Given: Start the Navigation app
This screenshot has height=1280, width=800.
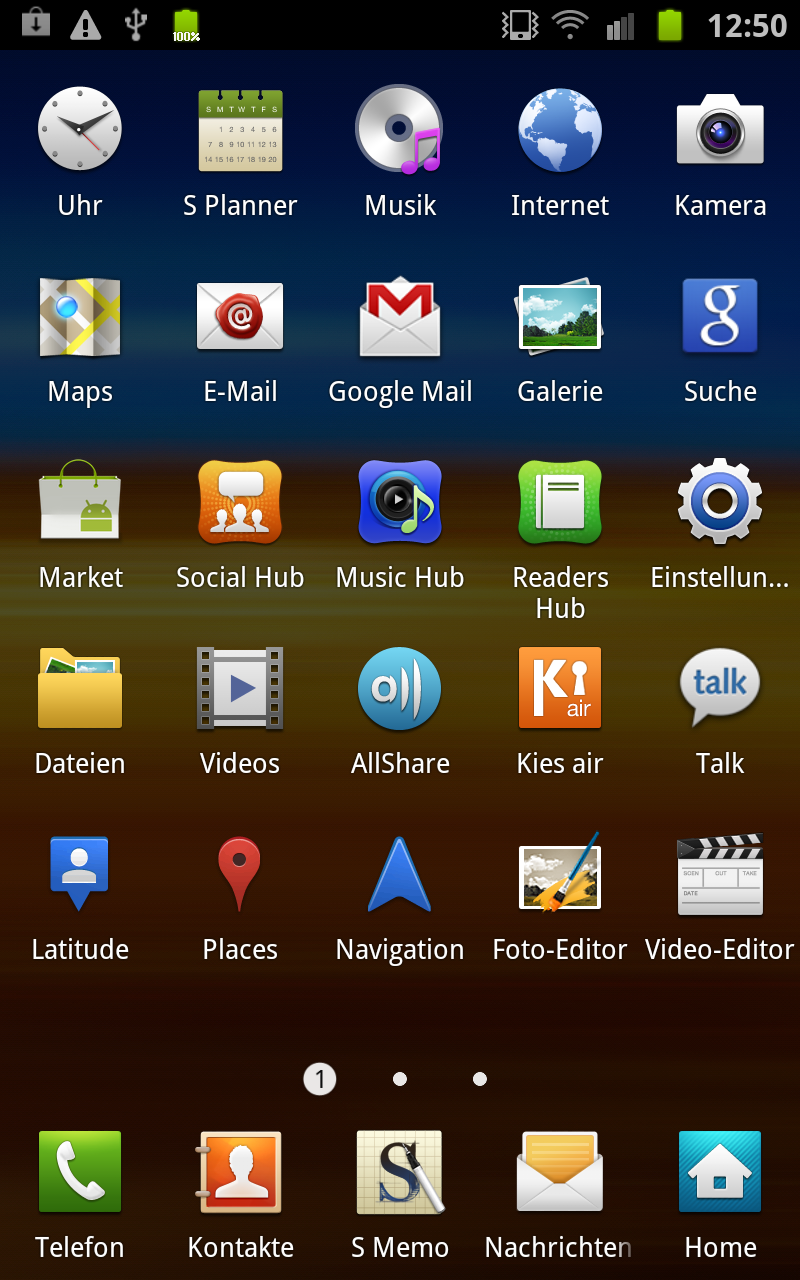Looking at the screenshot, I should click(x=400, y=874).
